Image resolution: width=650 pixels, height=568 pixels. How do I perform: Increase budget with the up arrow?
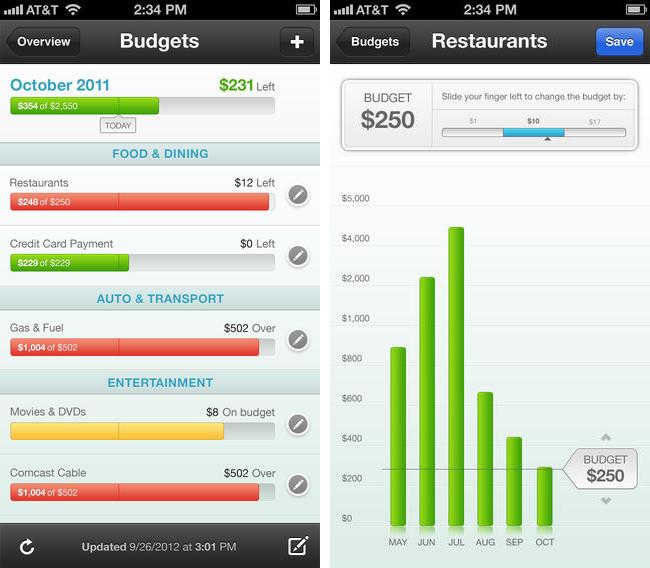605,437
